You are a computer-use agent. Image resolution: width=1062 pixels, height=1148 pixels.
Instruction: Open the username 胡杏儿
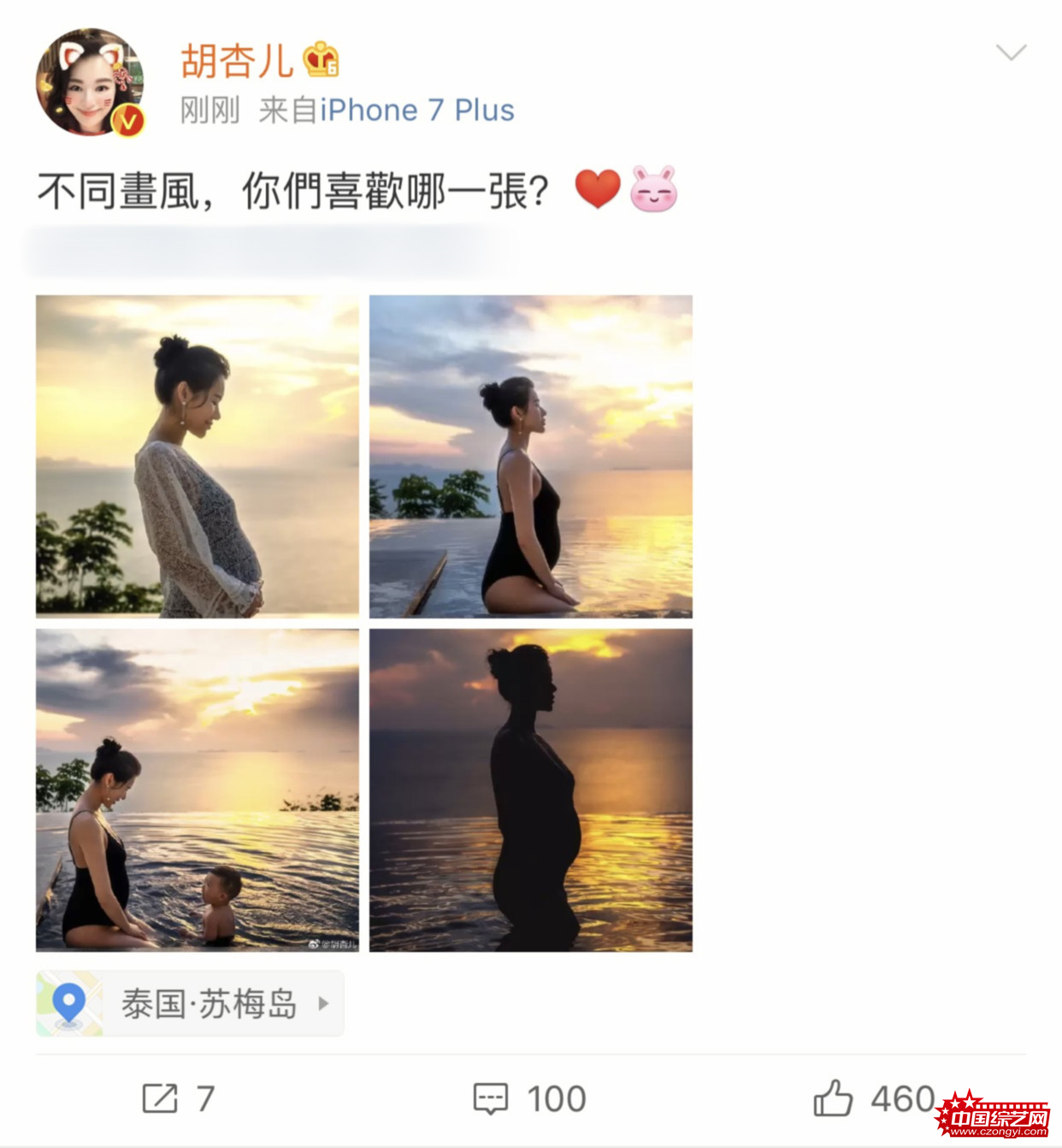(x=237, y=62)
